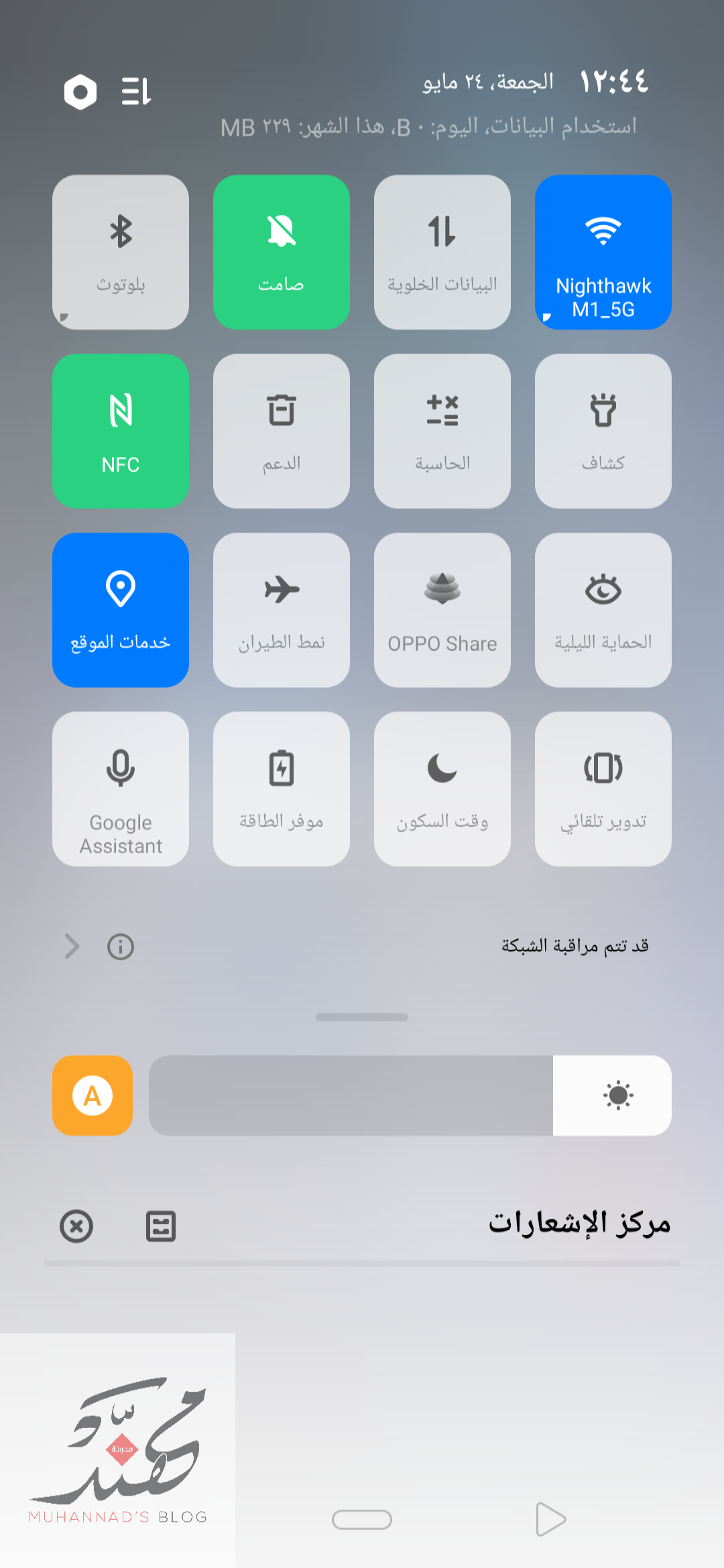724x1568 pixels.
Task: Launch Google Assistant tile
Action: [x=121, y=789]
